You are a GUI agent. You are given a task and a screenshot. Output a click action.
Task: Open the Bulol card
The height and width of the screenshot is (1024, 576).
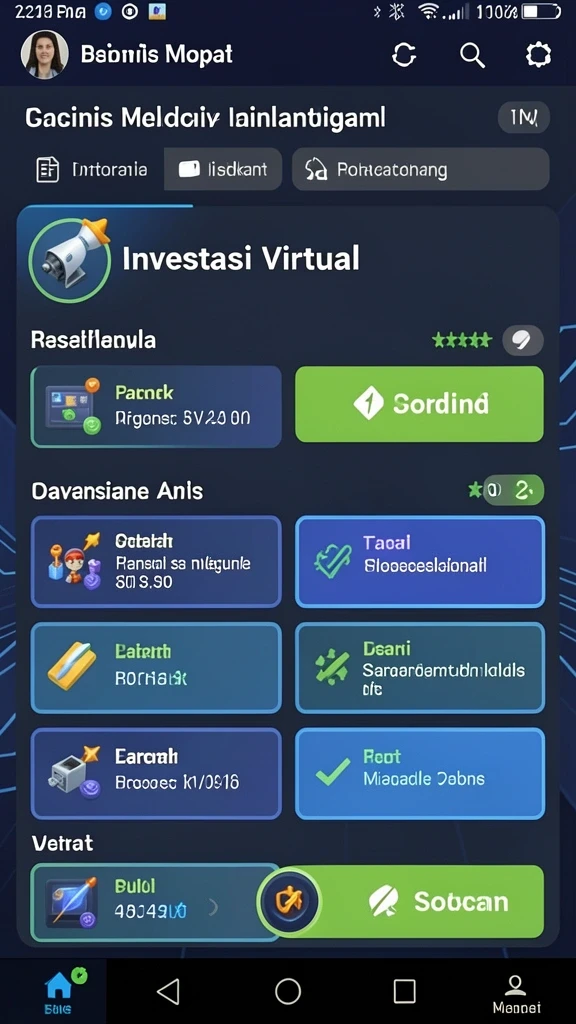(147, 903)
